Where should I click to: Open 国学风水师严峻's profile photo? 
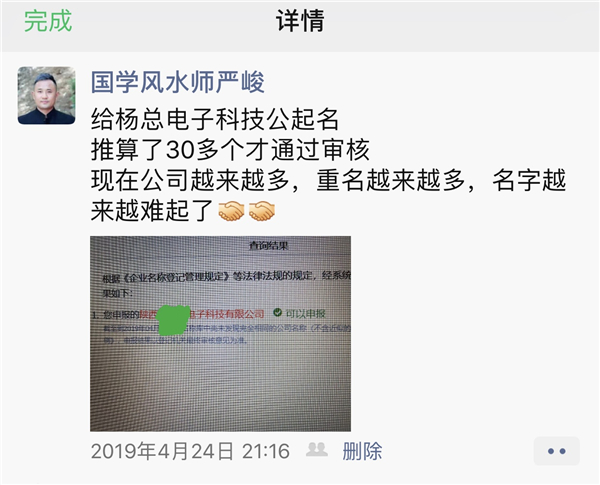tap(46, 96)
